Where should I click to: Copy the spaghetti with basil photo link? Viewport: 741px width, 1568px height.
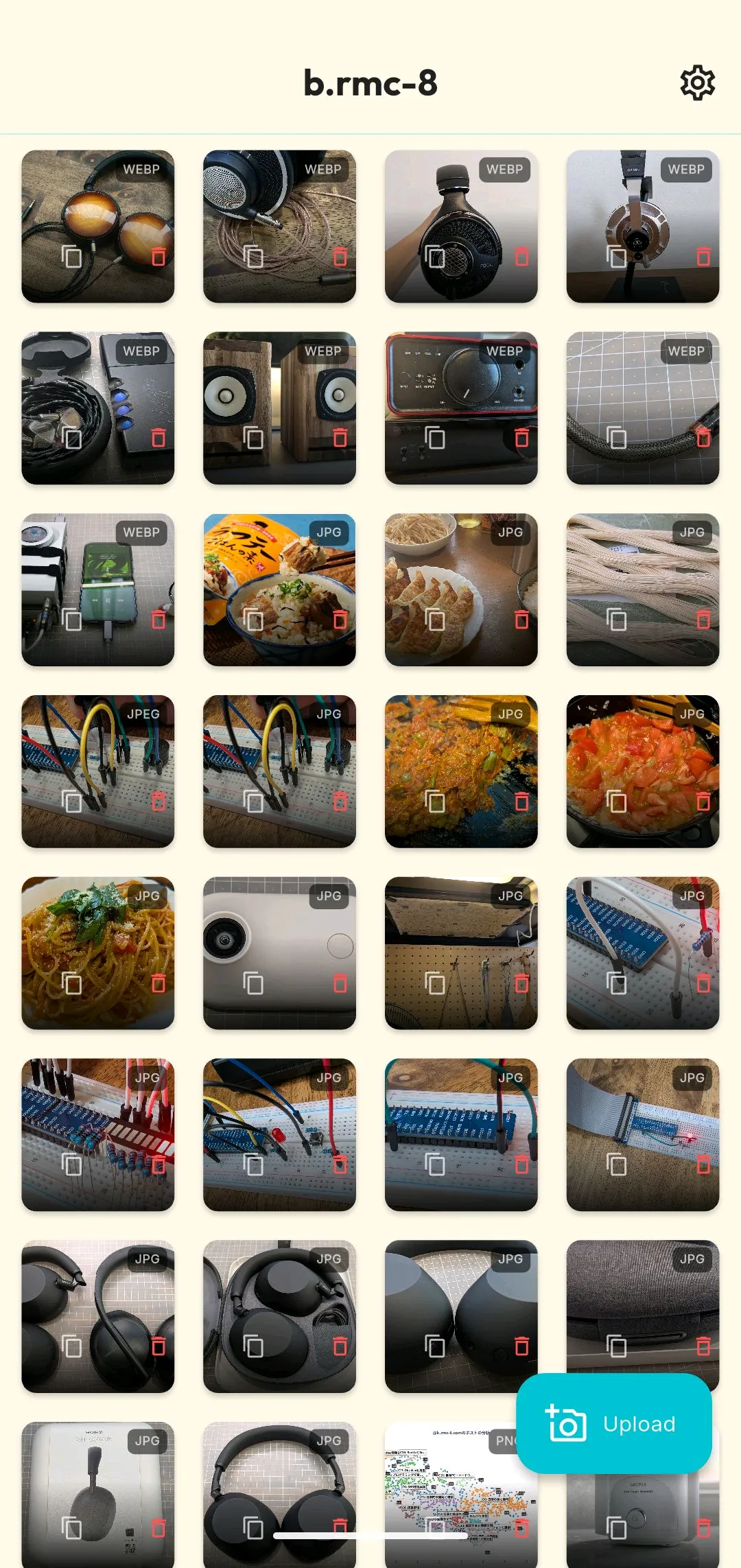coord(71,983)
